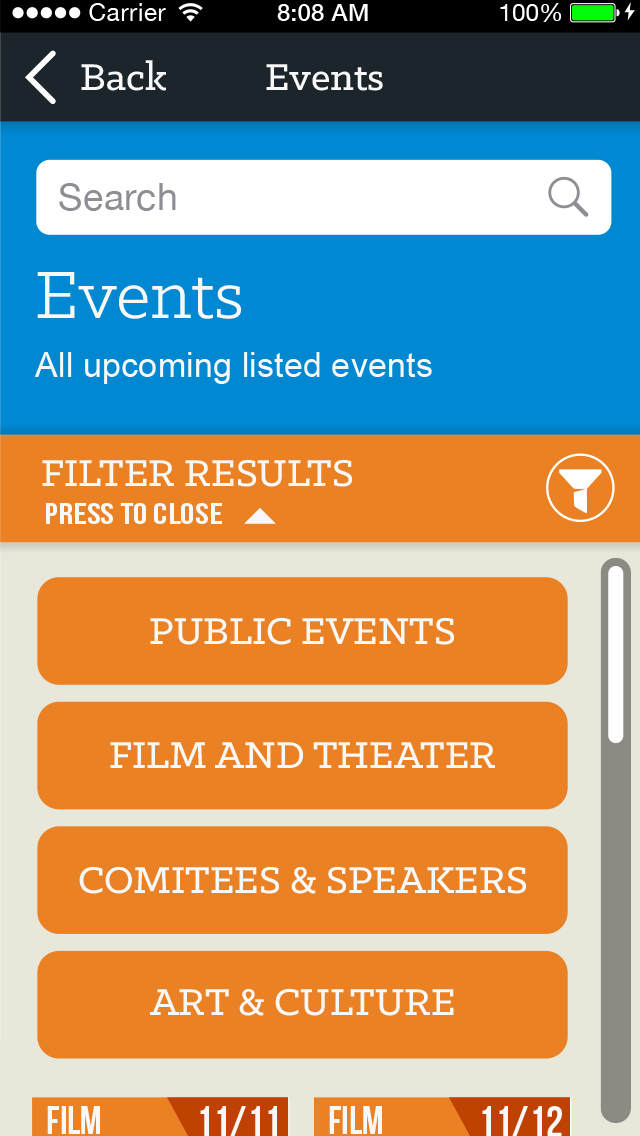Screen dimensions: 640x1136
Task: Filter by Public Events
Action: click(302, 631)
